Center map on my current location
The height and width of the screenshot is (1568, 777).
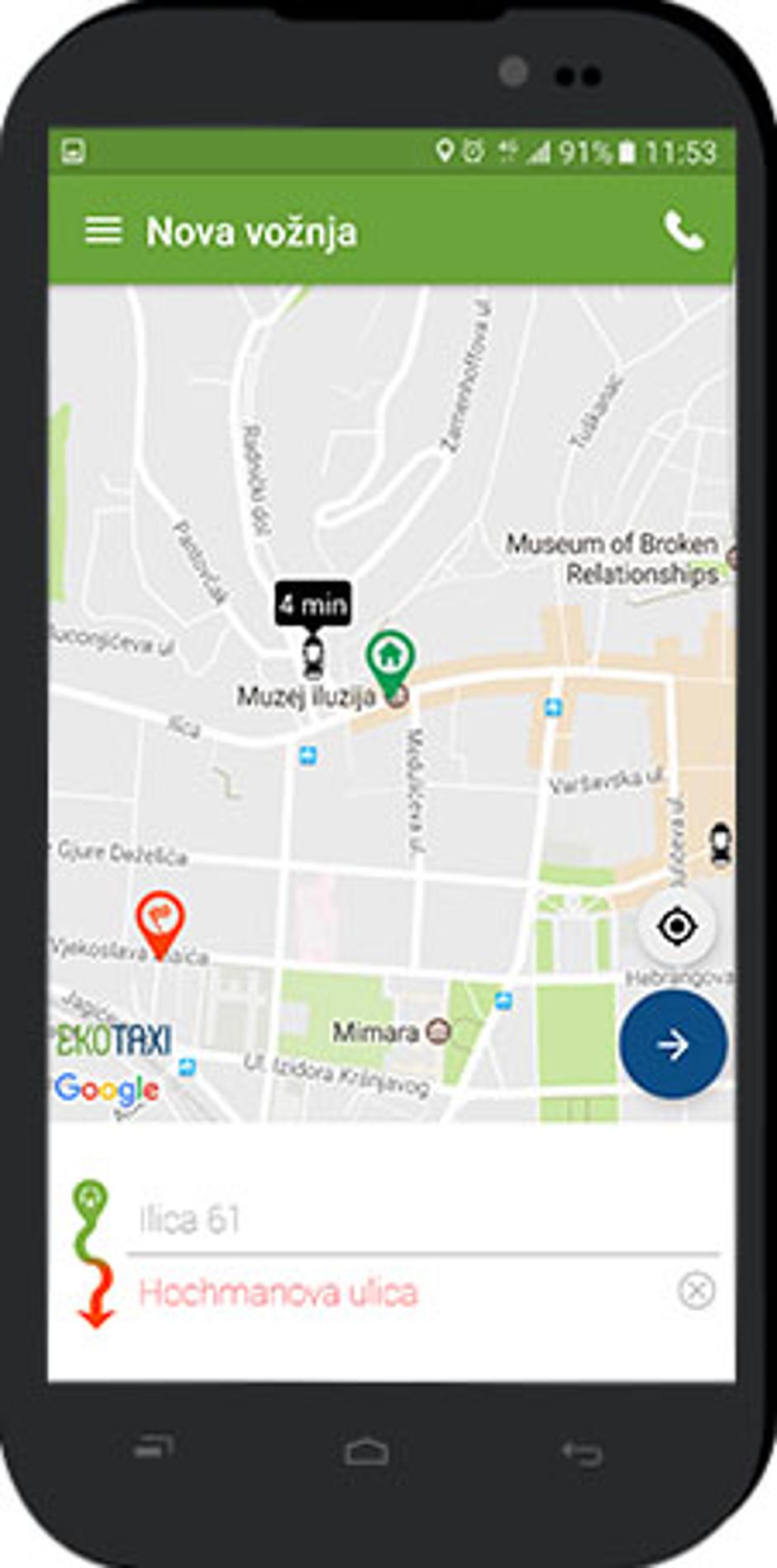[x=676, y=927]
